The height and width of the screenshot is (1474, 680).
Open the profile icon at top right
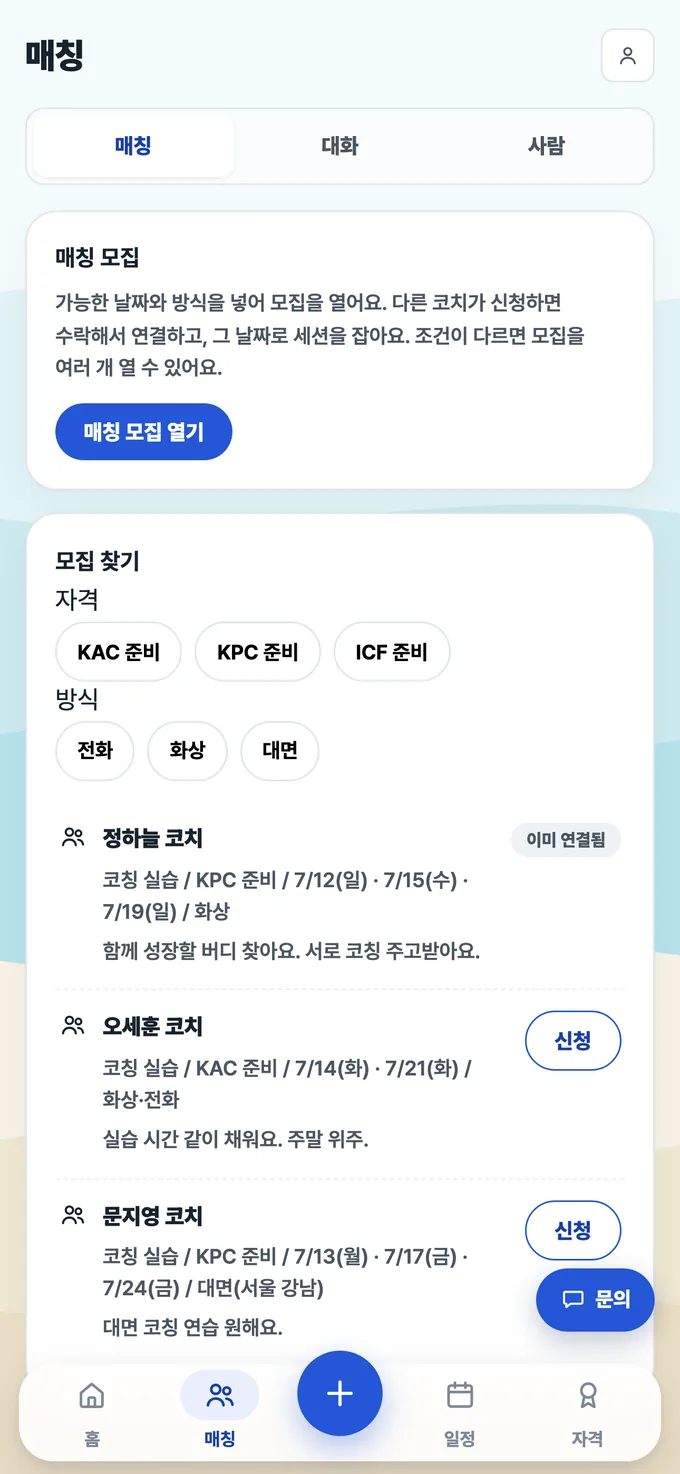point(627,56)
